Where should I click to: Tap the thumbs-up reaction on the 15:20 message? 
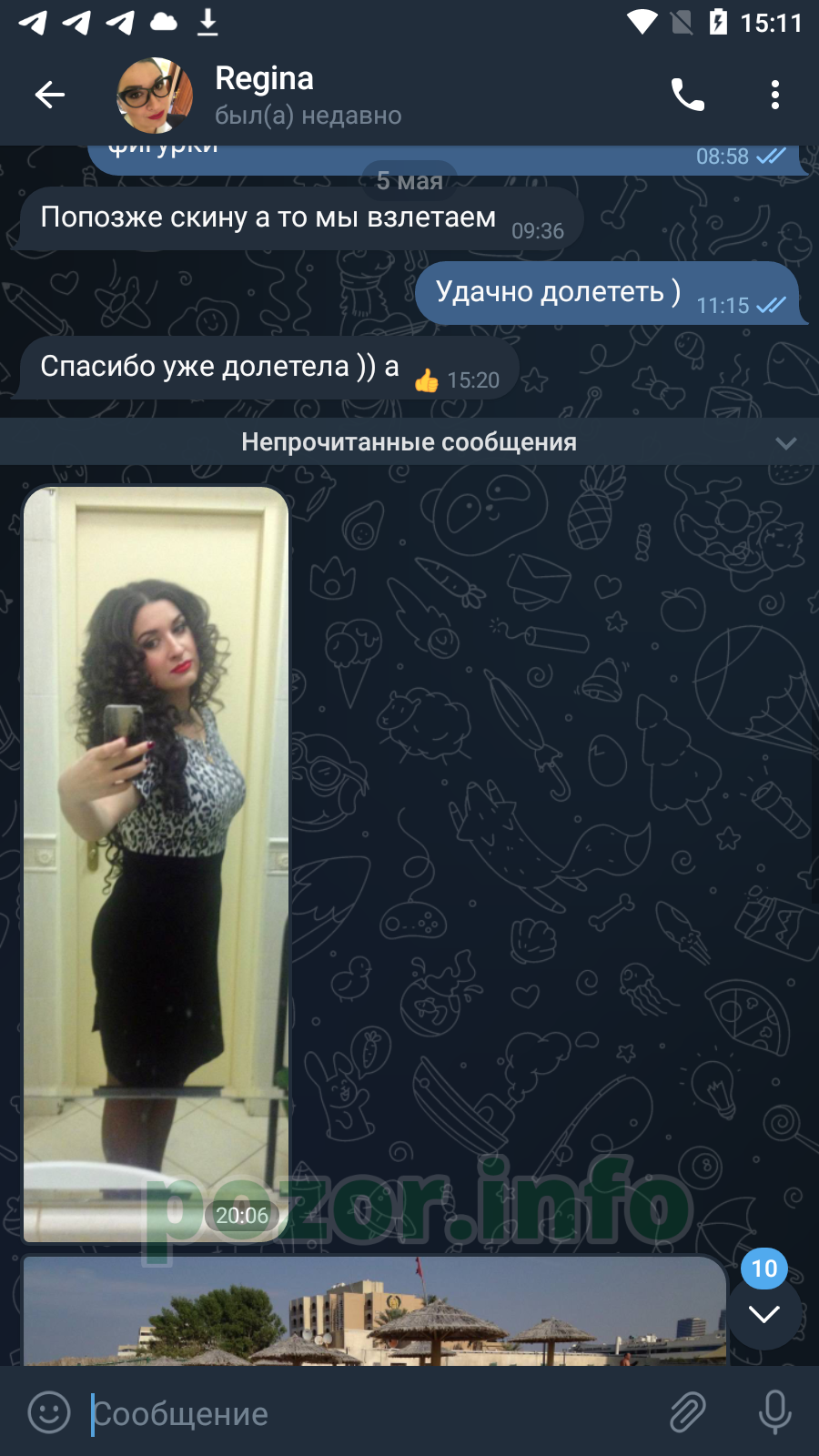426,380
